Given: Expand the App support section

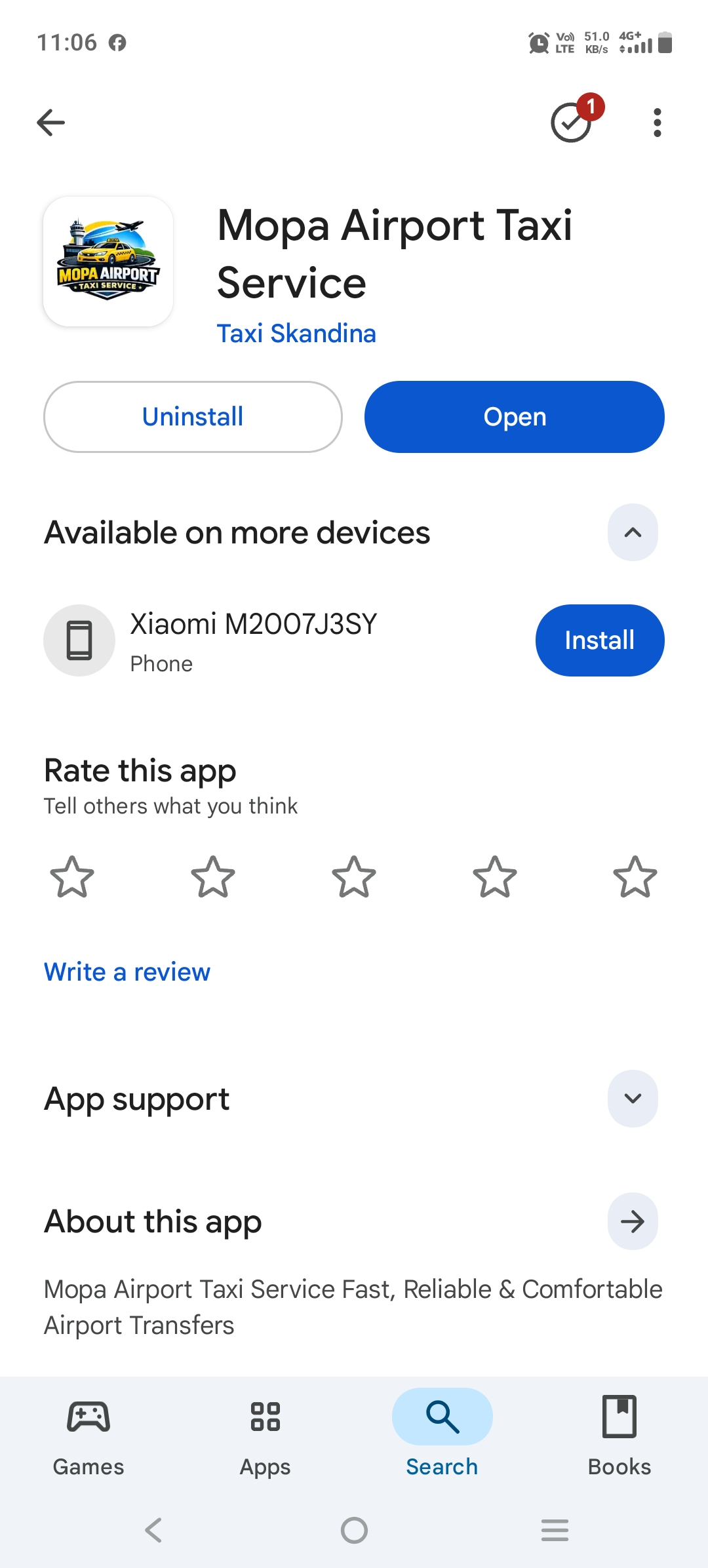Looking at the screenshot, I should click(x=633, y=1099).
